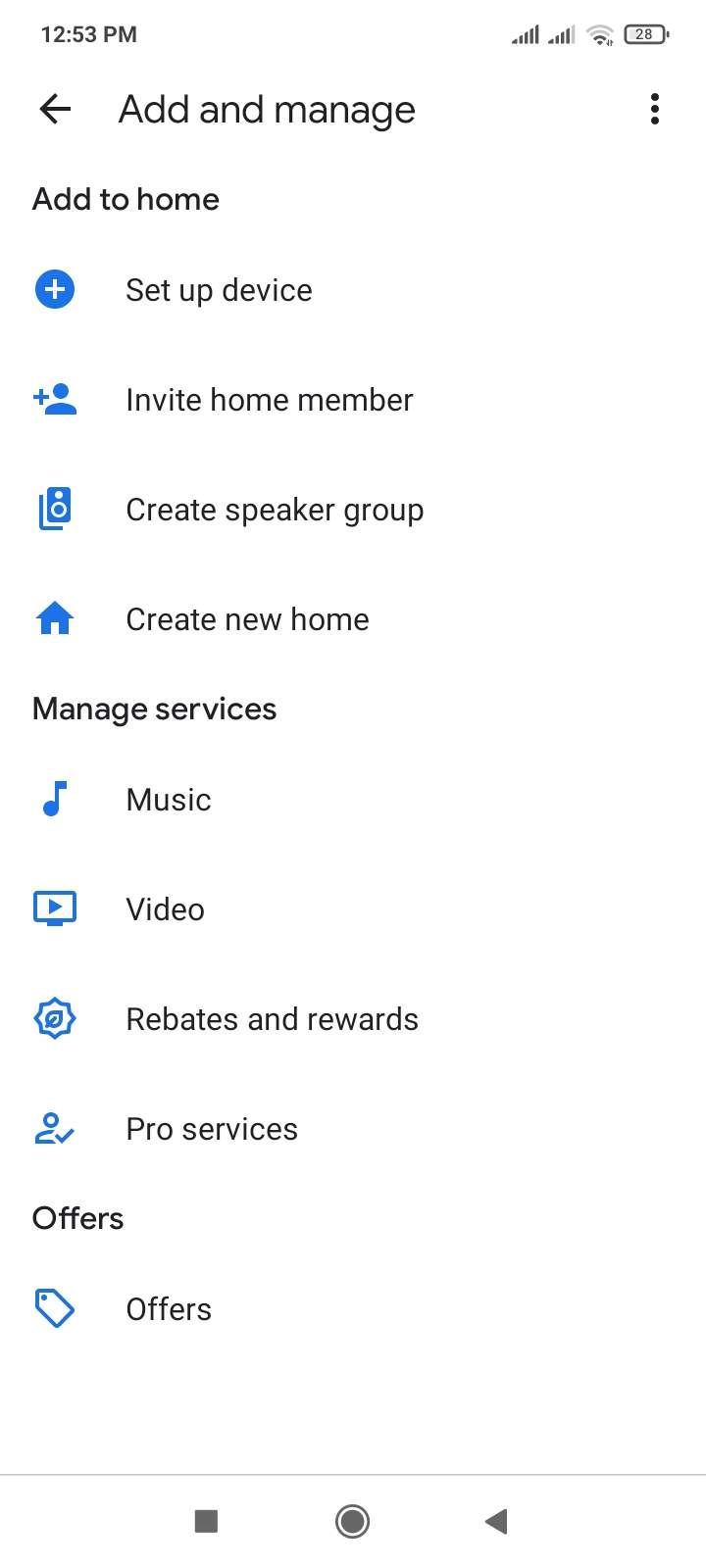Screen dimensions: 706x1568
Task: Select Set up device
Action: coord(353,290)
